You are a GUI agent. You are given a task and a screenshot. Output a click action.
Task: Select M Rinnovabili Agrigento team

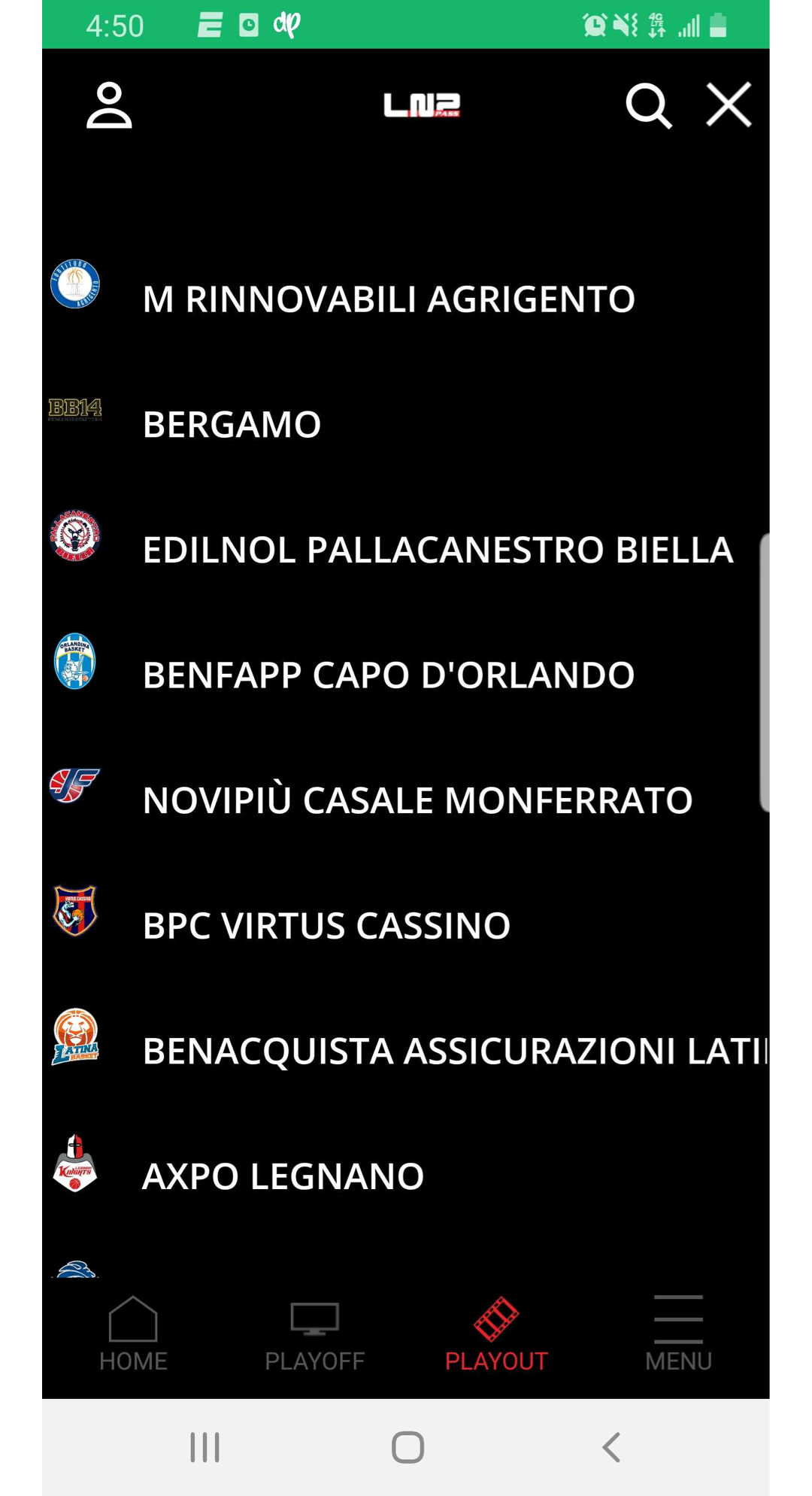pyautogui.click(x=406, y=299)
